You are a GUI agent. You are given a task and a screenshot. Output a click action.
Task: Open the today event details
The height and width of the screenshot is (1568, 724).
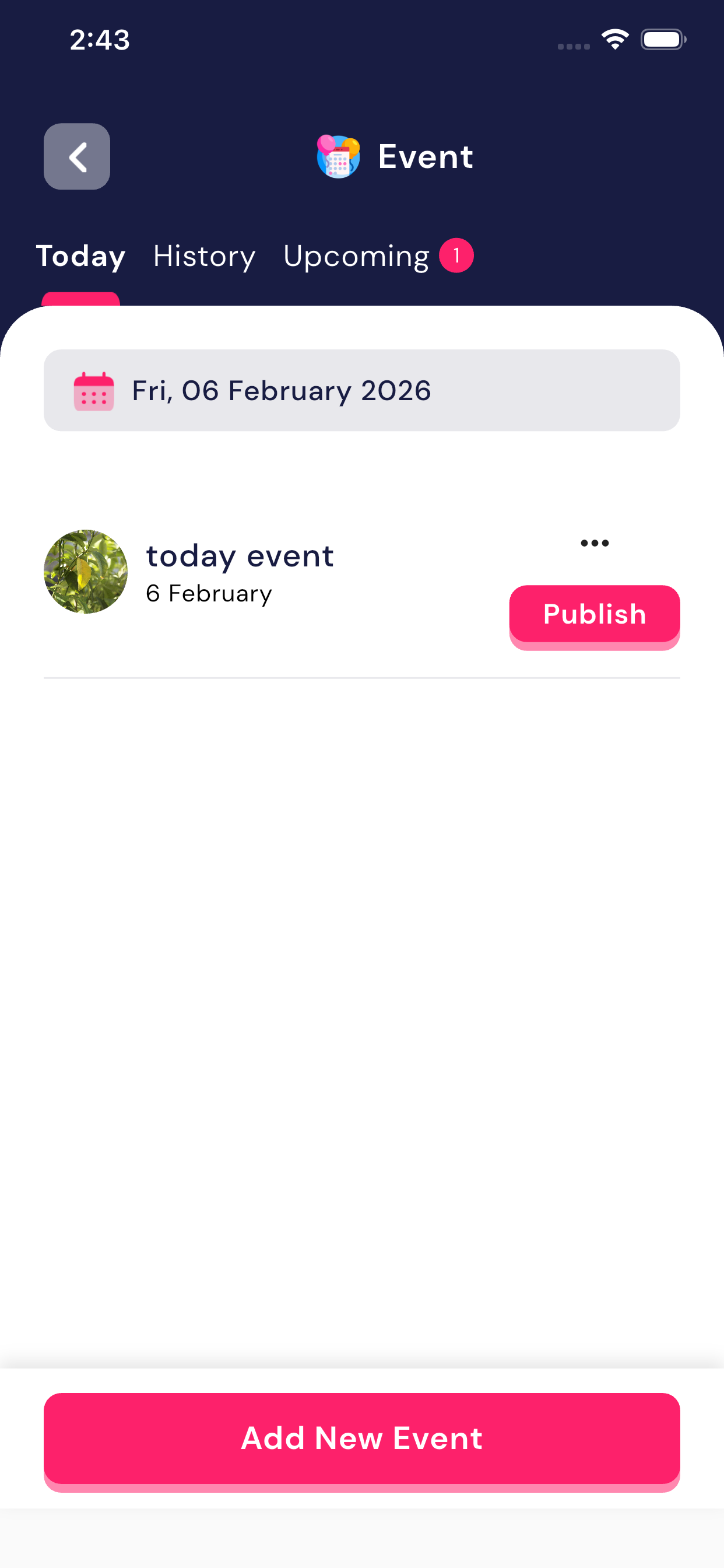(x=240, y=571)
